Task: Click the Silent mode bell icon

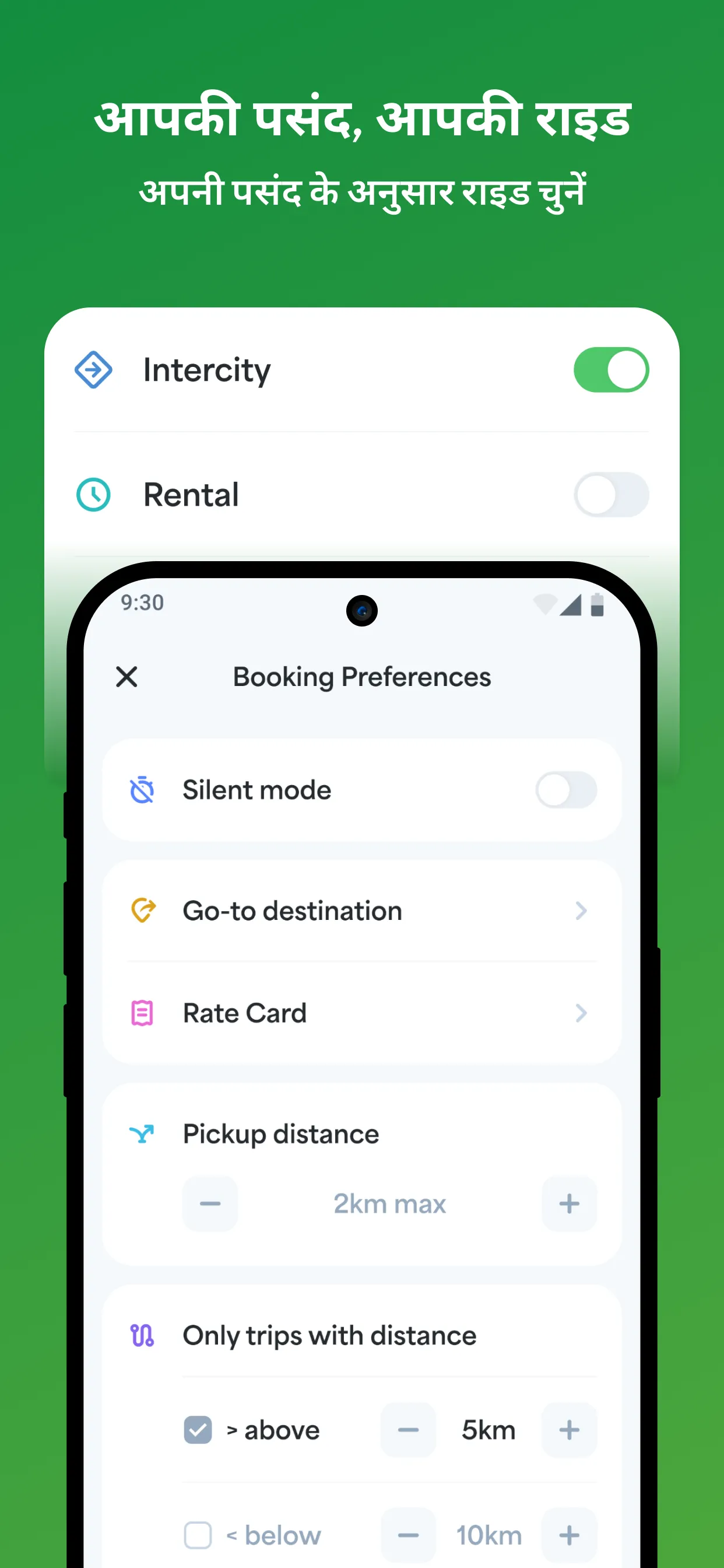Action: coord(141,789)
